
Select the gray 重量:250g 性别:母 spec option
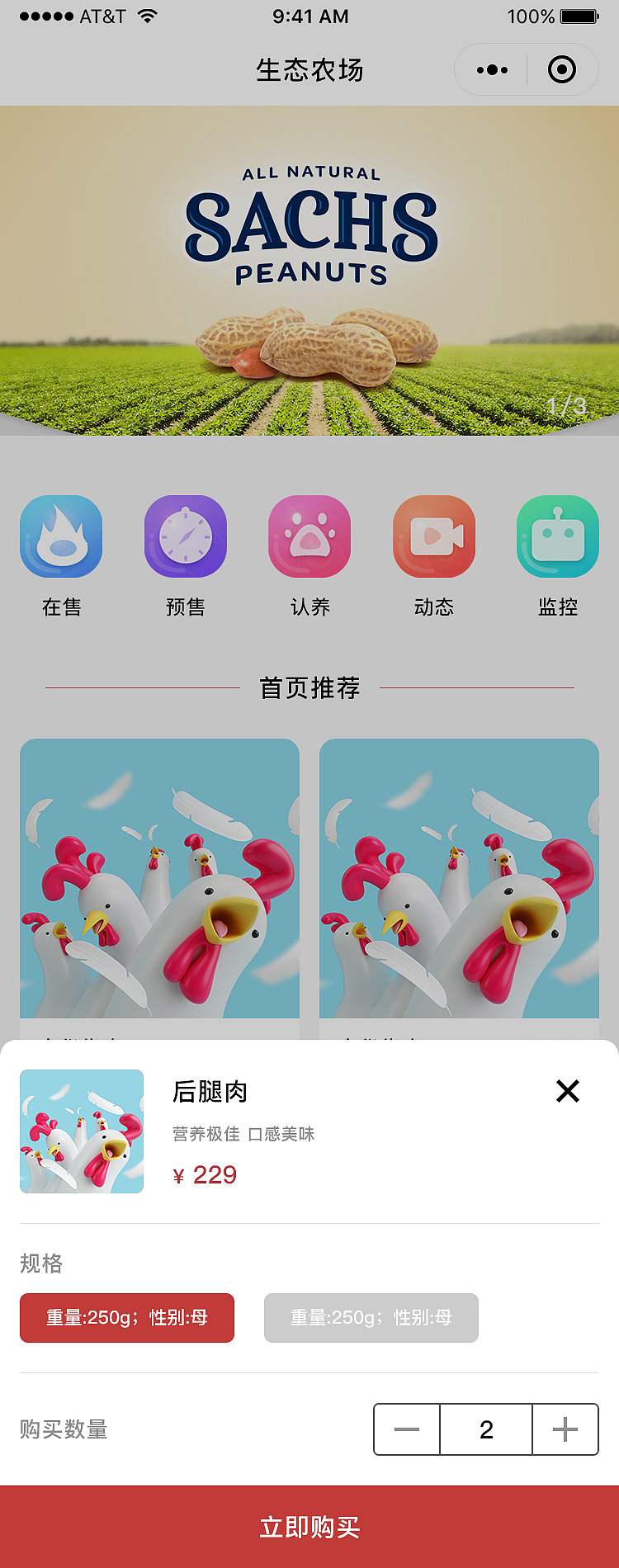[371, 1318]
